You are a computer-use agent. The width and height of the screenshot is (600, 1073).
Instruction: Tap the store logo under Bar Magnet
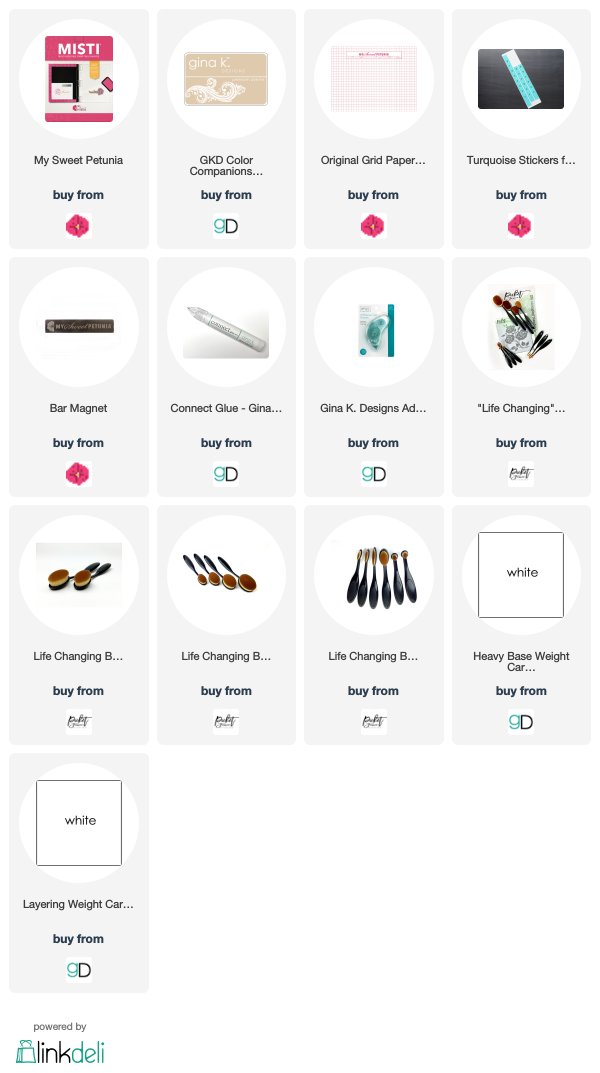click(78, 474)
